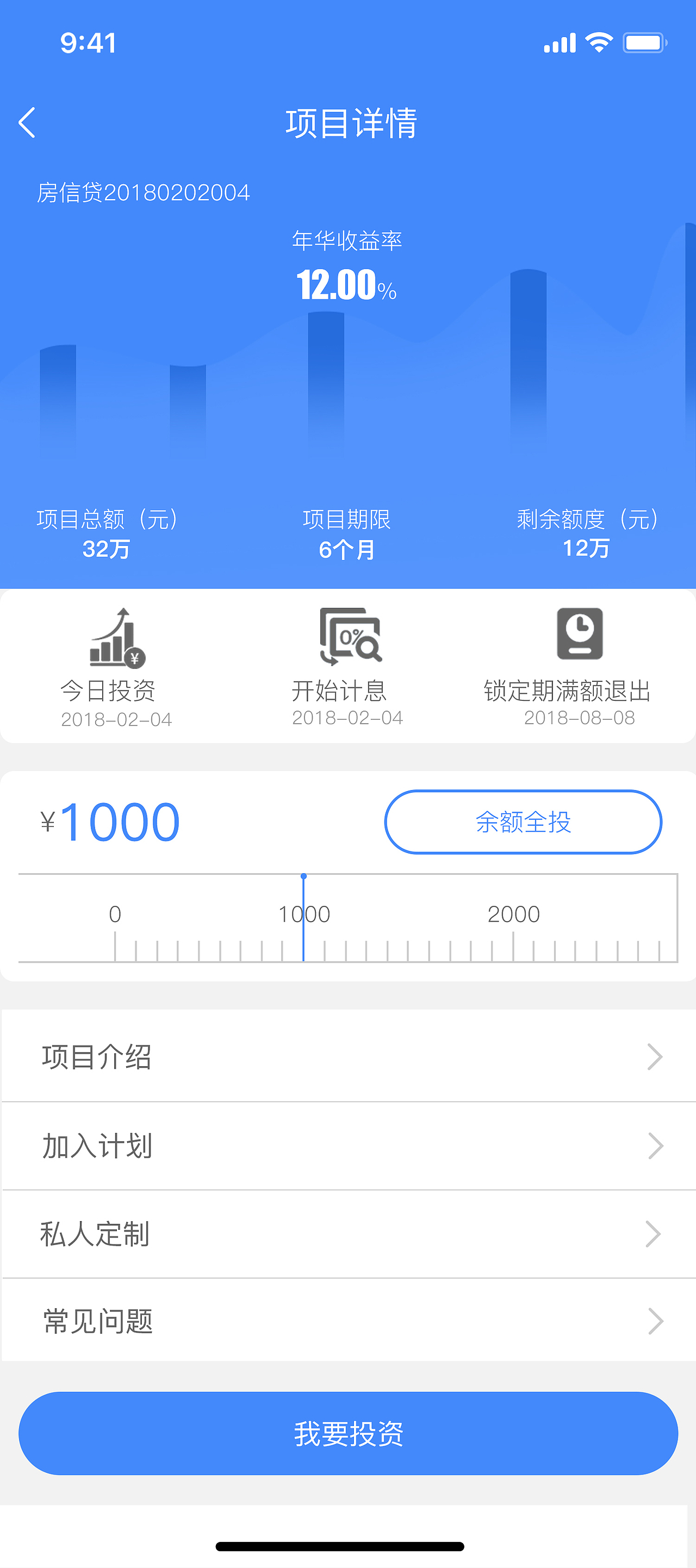Click the back arrow to leave project details
The height and width of the screenshot is (1568, 696).
pos(27,121)
